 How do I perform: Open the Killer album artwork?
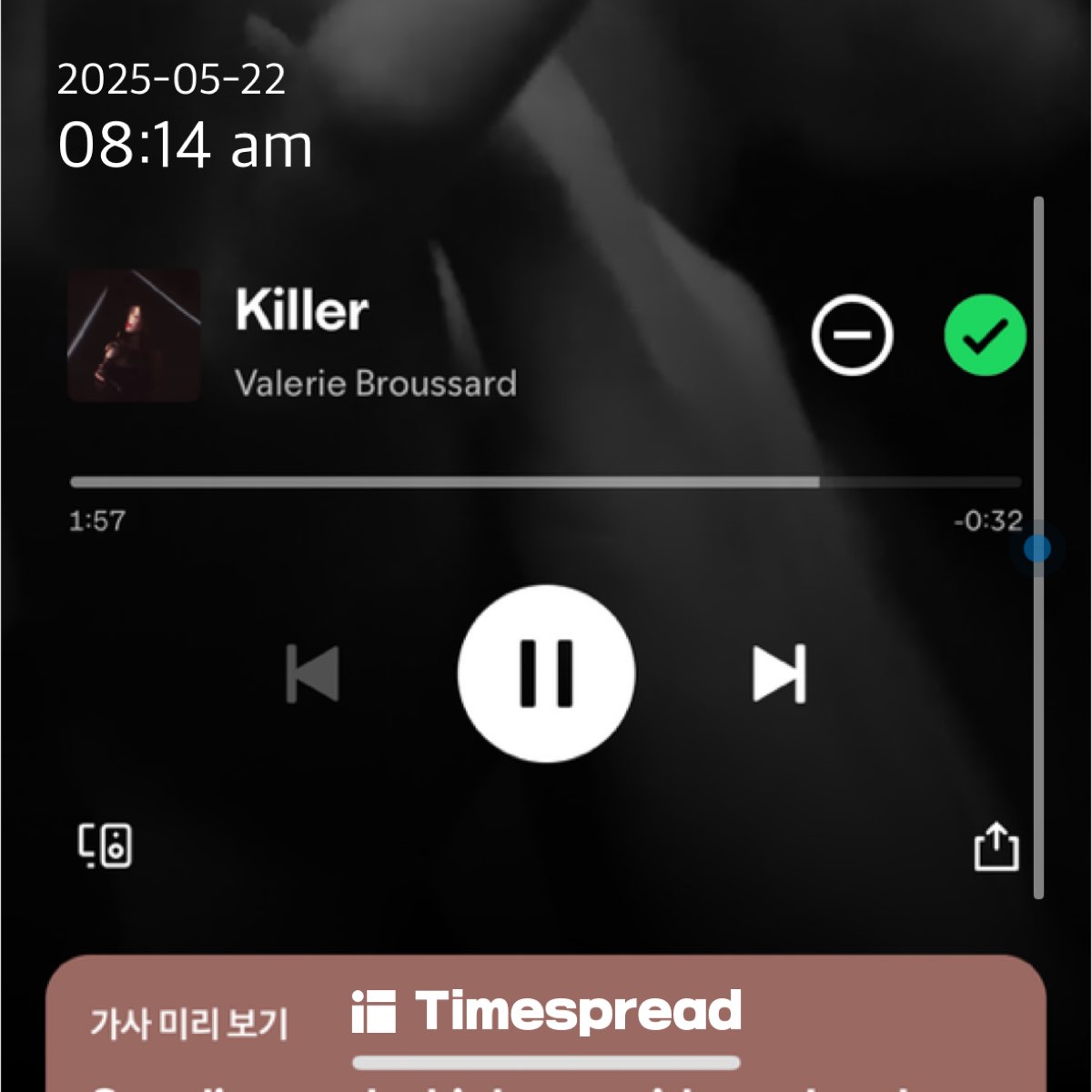(x=134, y=335)
